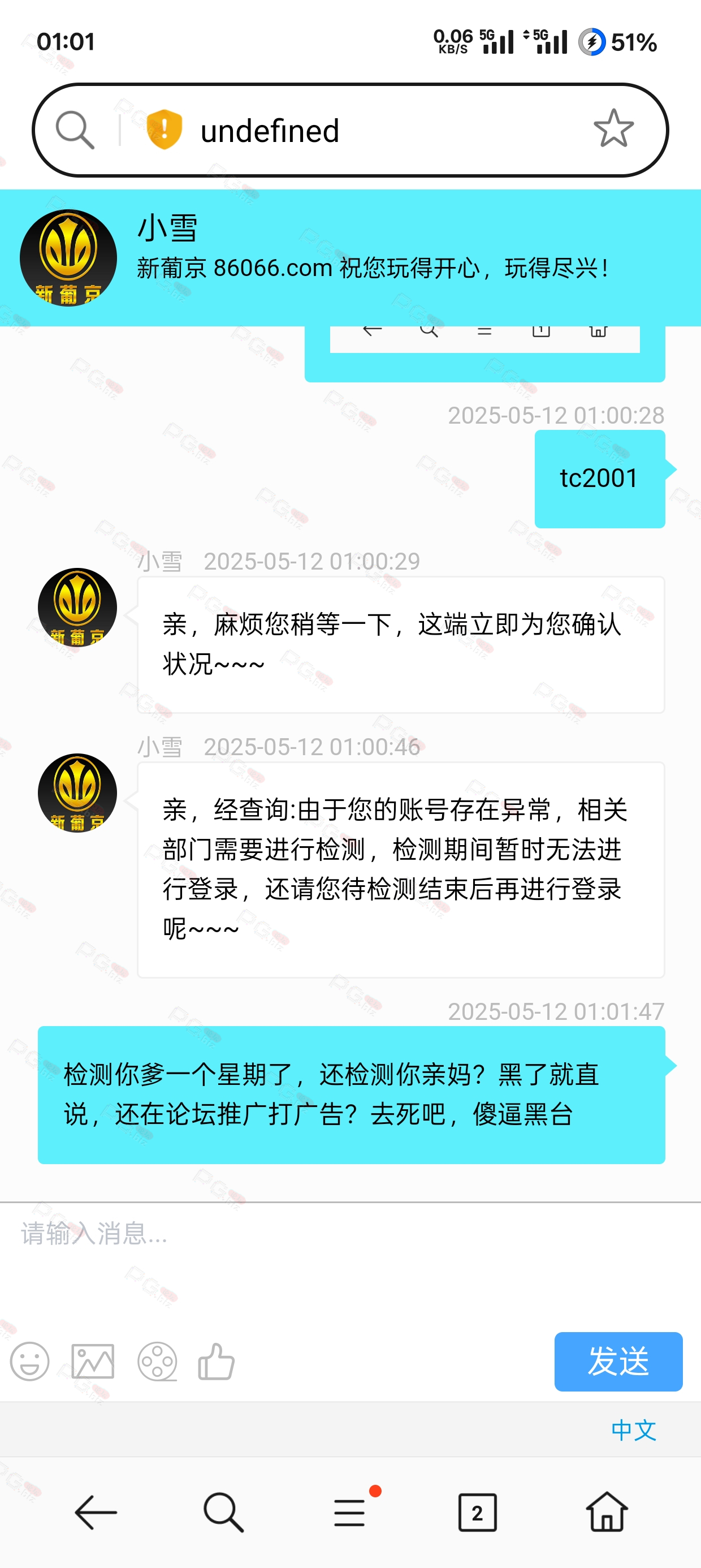Tap the search magnifier in the address bar
Screen dimensions: 701x1568
[75, 130]
